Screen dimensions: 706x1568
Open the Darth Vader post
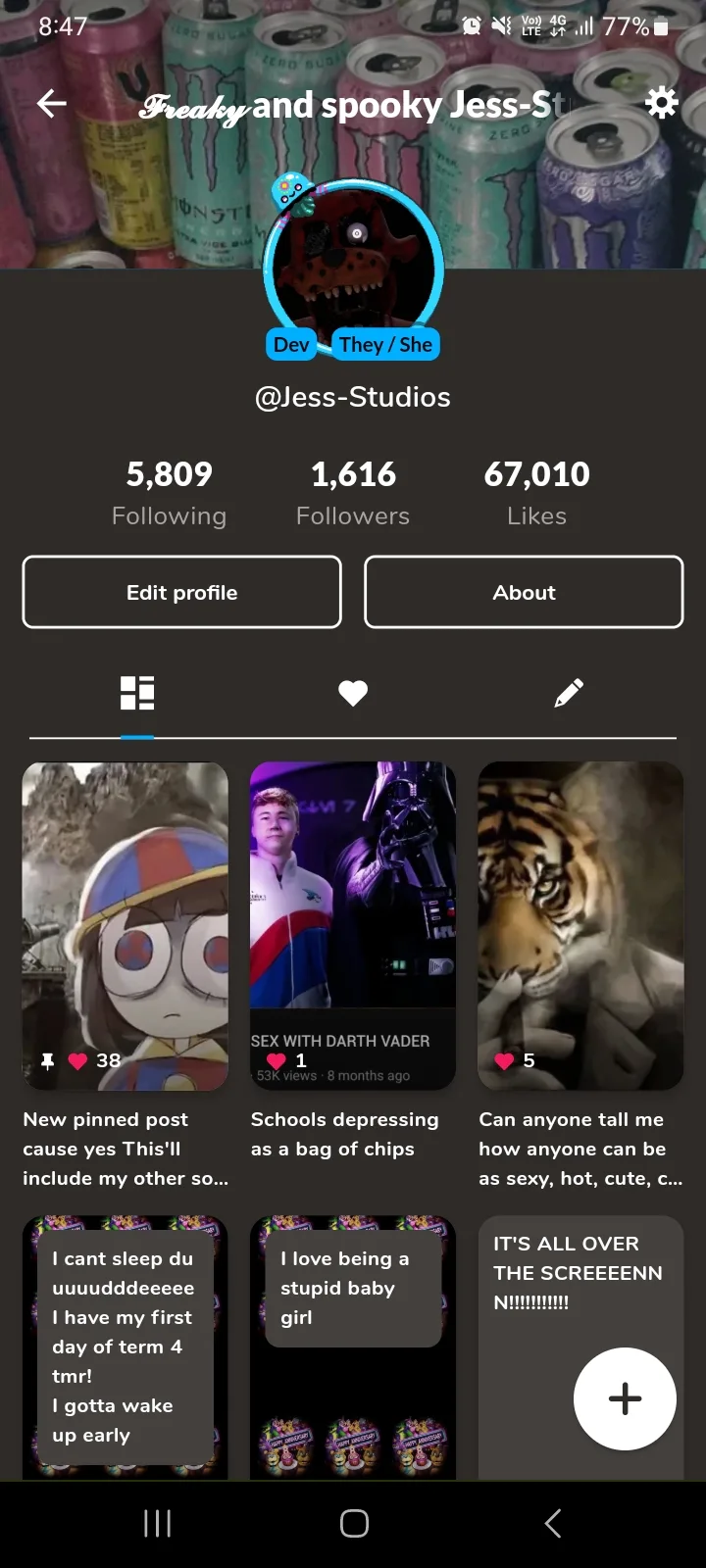pyautogui.click(x=353, y=926)
